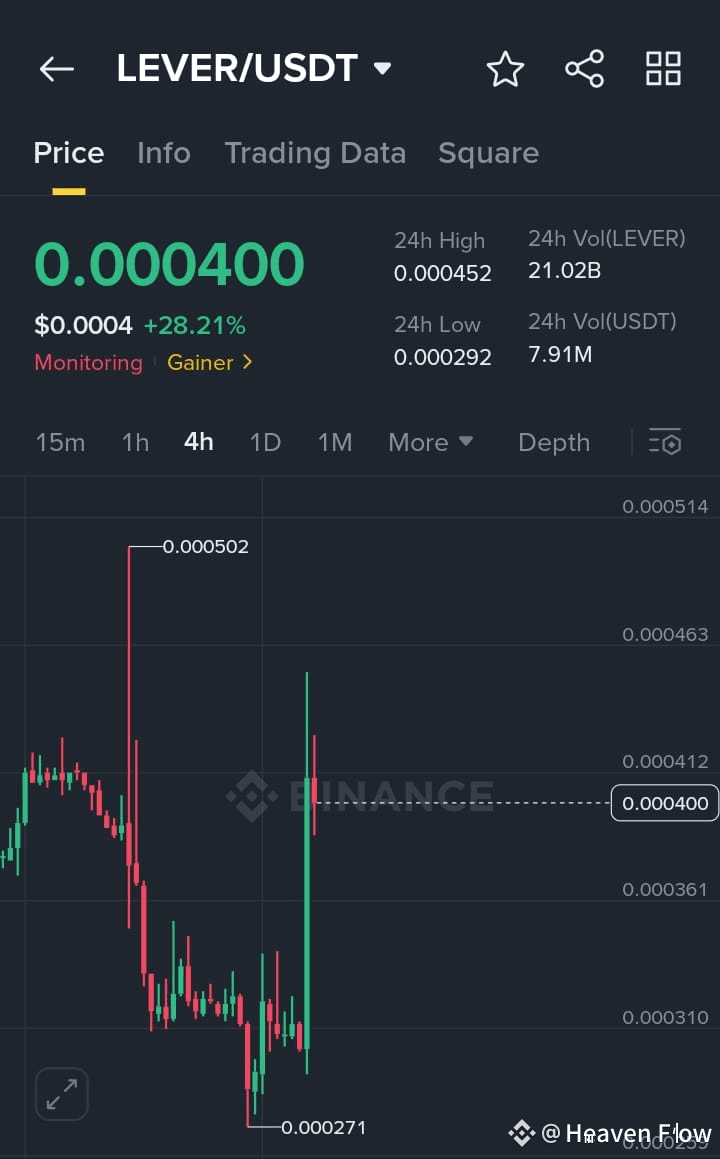The image size is (720, 1159).
Task: Tap the back arrow to exit the chart
Action: tap(56, 68)
